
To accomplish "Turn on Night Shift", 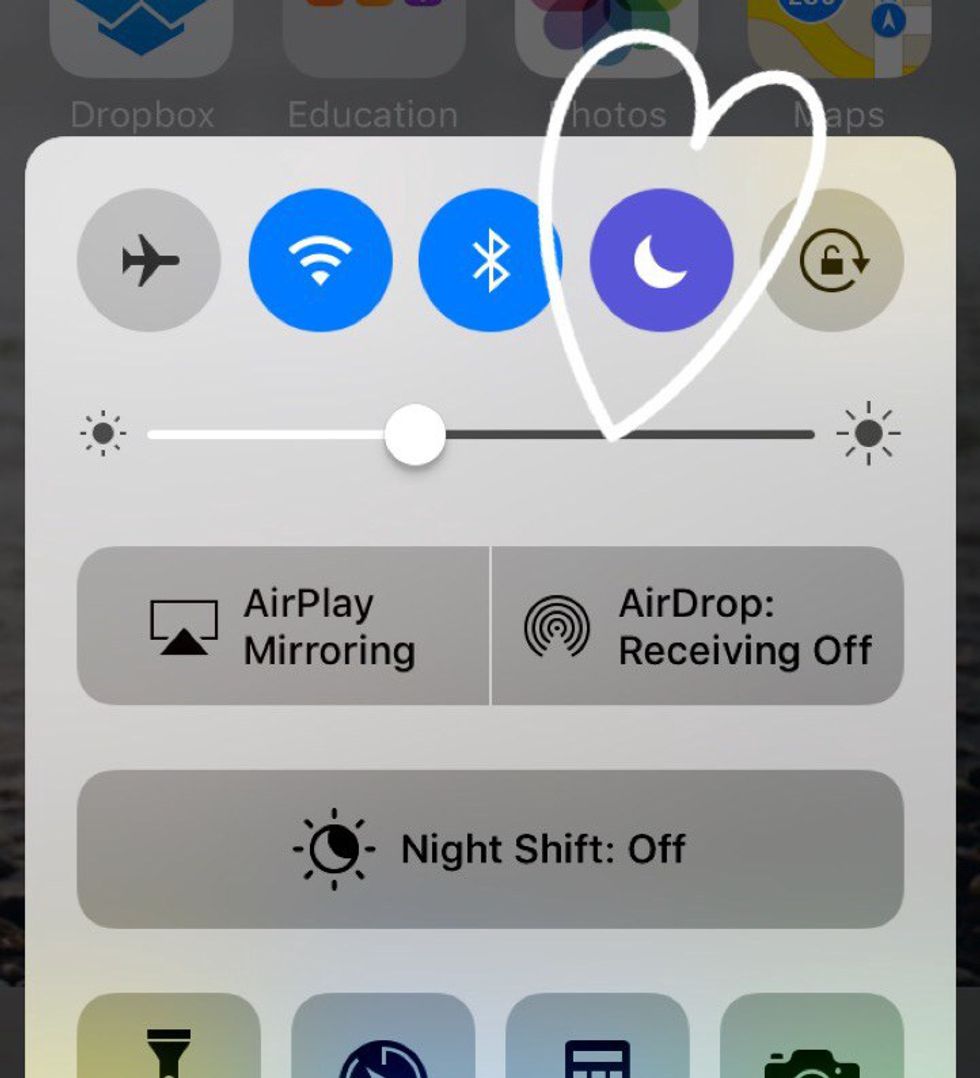I will pyautogui.click(x=490, y=849).
